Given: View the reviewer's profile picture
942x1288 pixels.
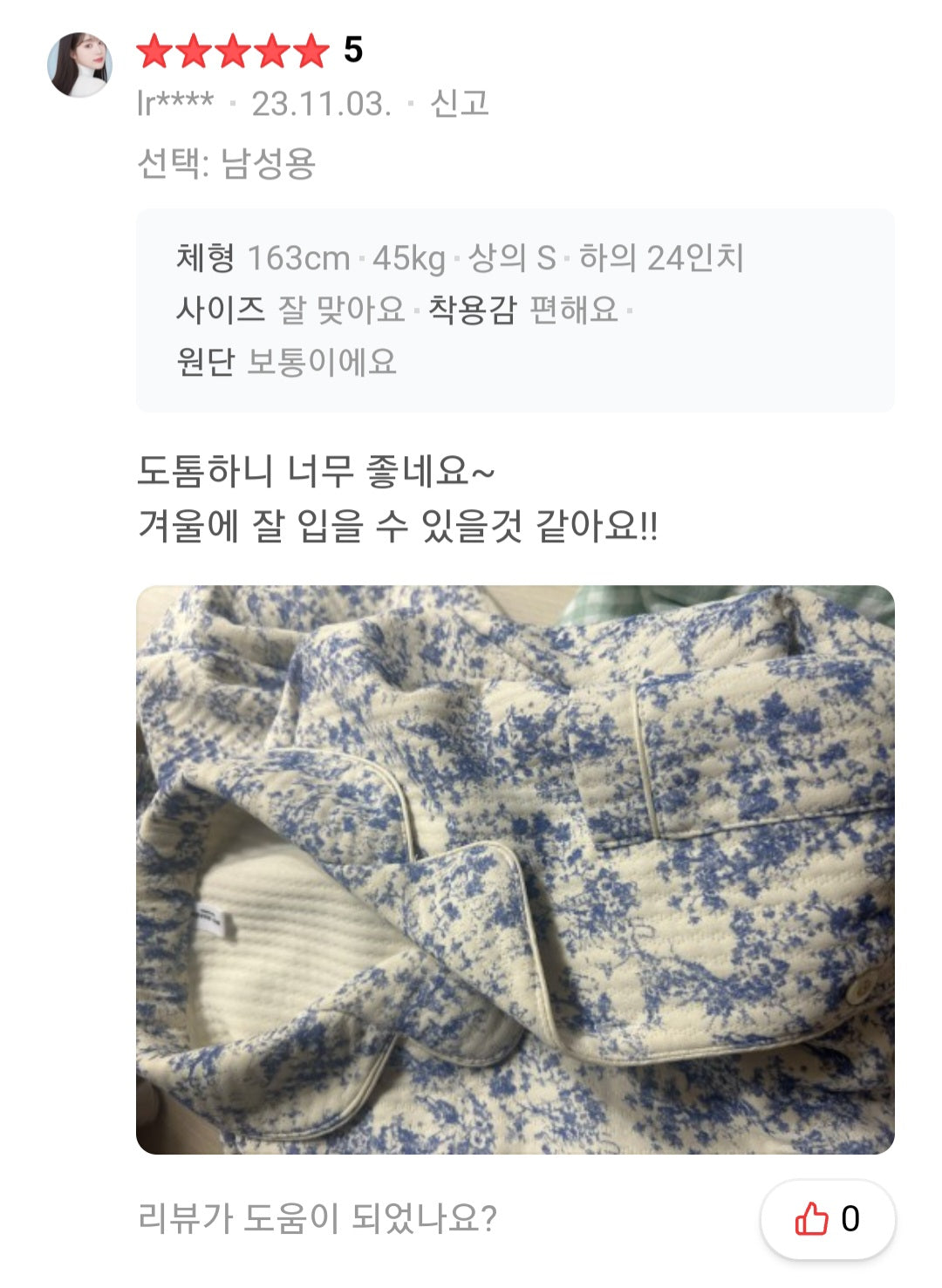Looking at the screenshot, I should pyautogui.click(x=80, y=65).
